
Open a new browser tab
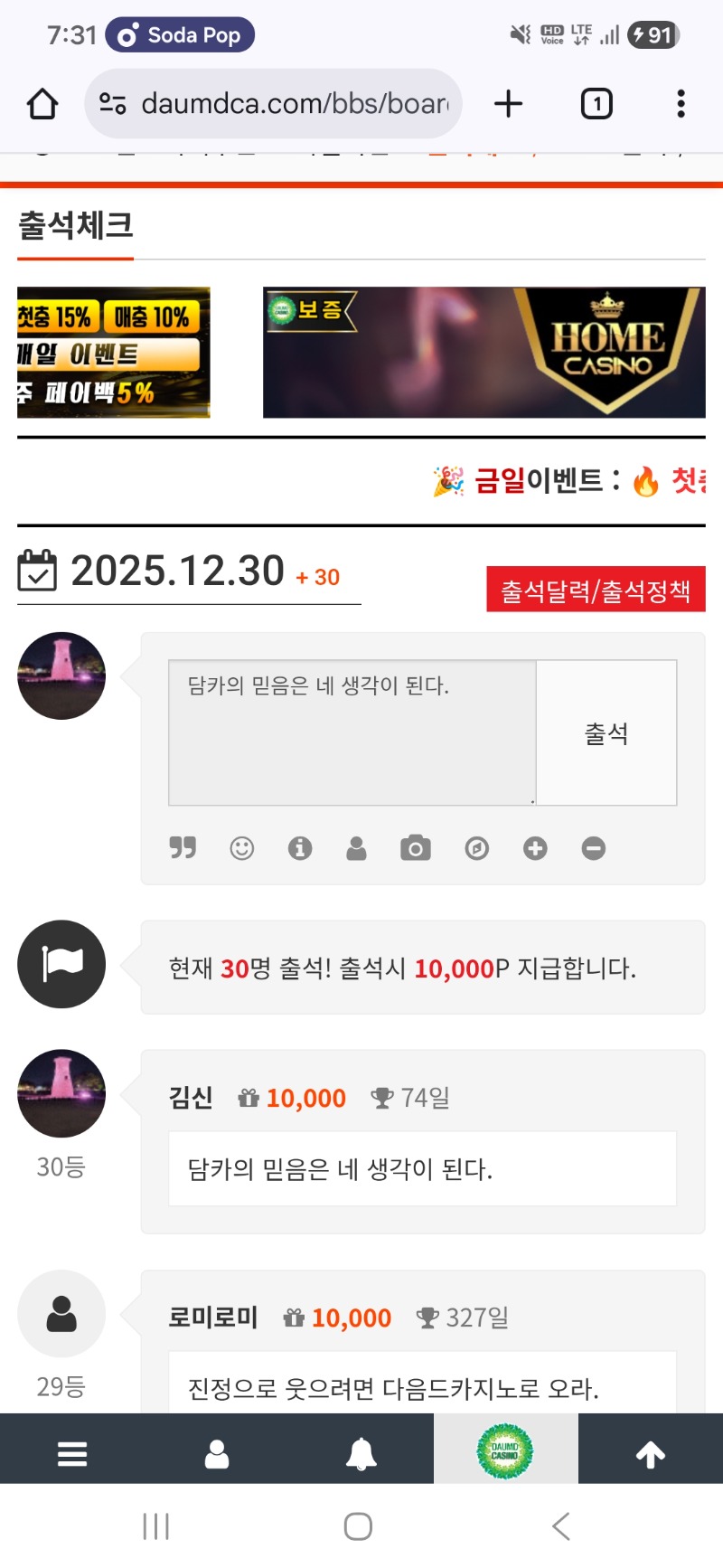point(509,104)
